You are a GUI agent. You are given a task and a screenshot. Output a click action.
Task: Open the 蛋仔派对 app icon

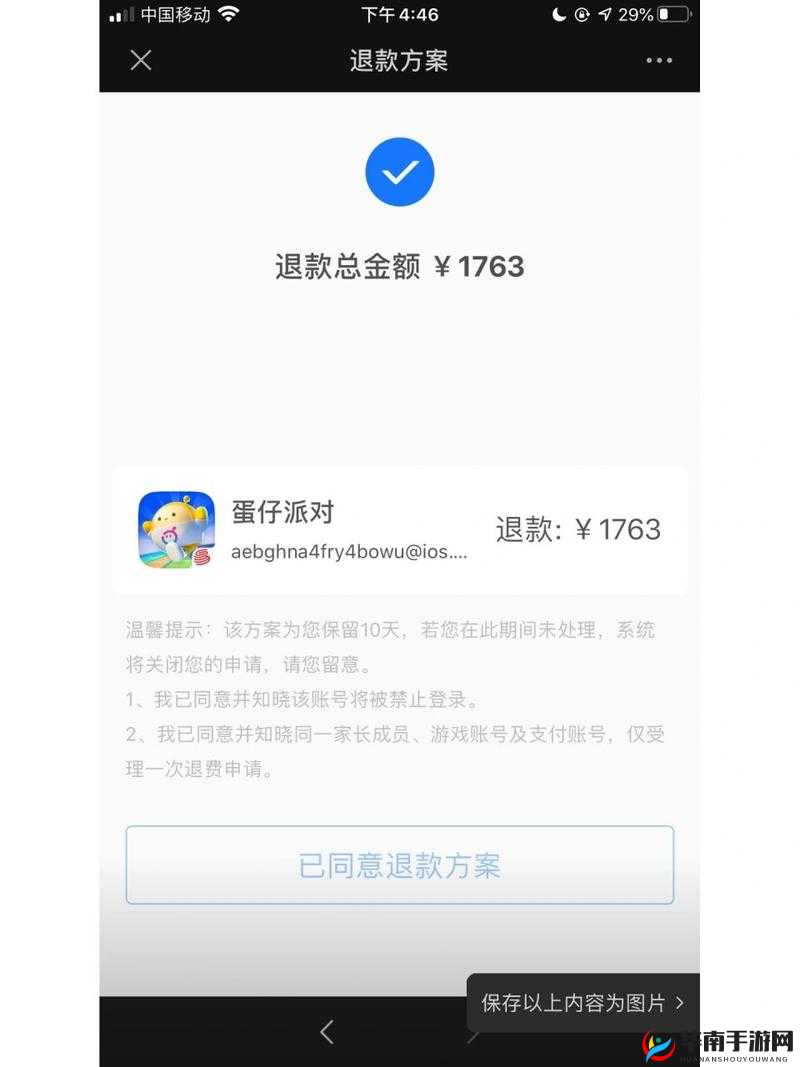[x=175, y=529]
